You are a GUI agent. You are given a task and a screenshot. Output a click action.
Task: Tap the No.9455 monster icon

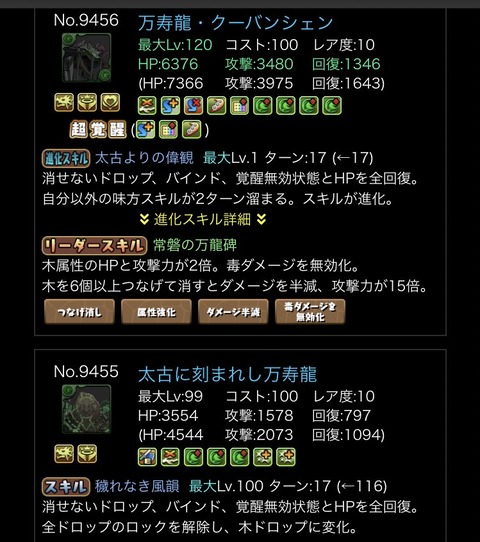click(x=86, y=409)
